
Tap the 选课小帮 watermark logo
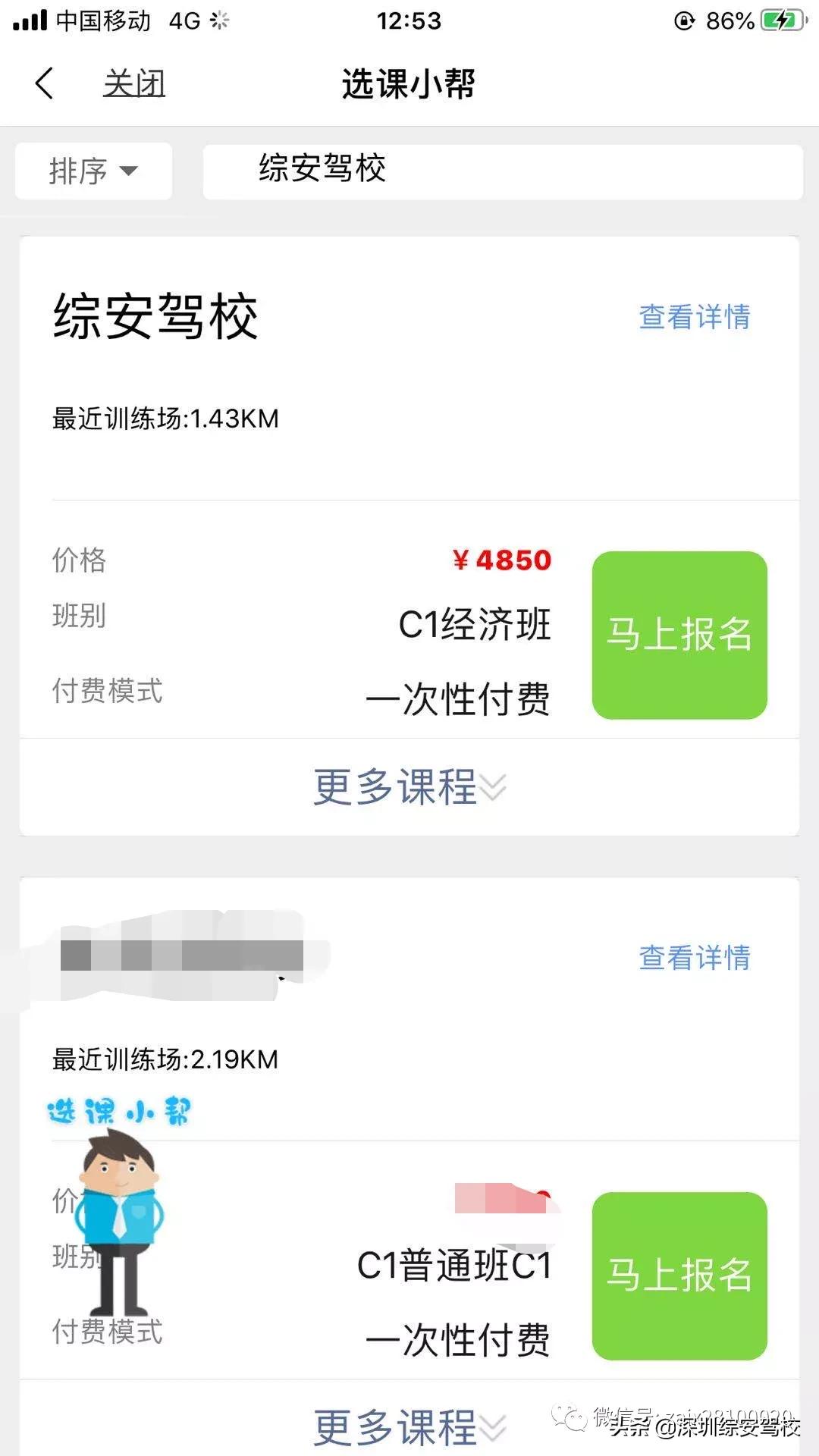click(x=118, y=1109)
